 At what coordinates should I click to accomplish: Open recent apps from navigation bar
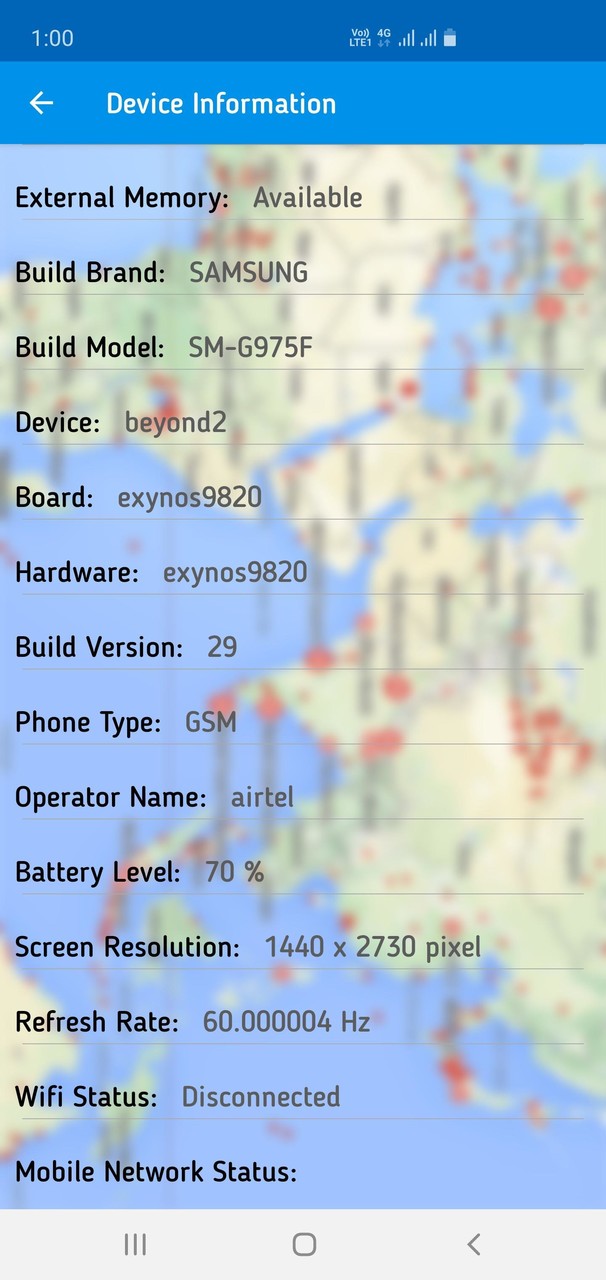(x=135, y=1244)
